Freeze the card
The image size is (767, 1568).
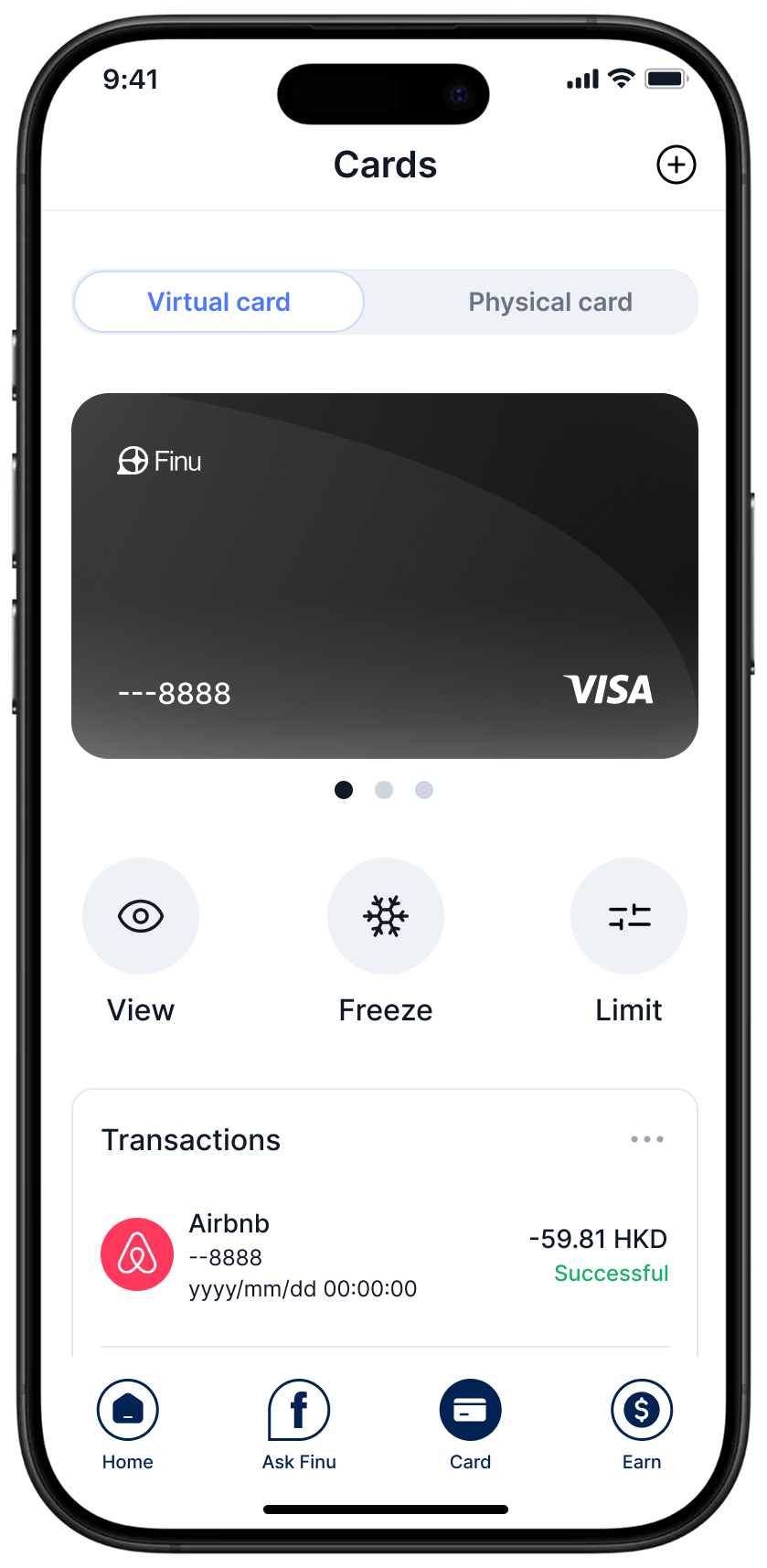click(x=385, y=915)
